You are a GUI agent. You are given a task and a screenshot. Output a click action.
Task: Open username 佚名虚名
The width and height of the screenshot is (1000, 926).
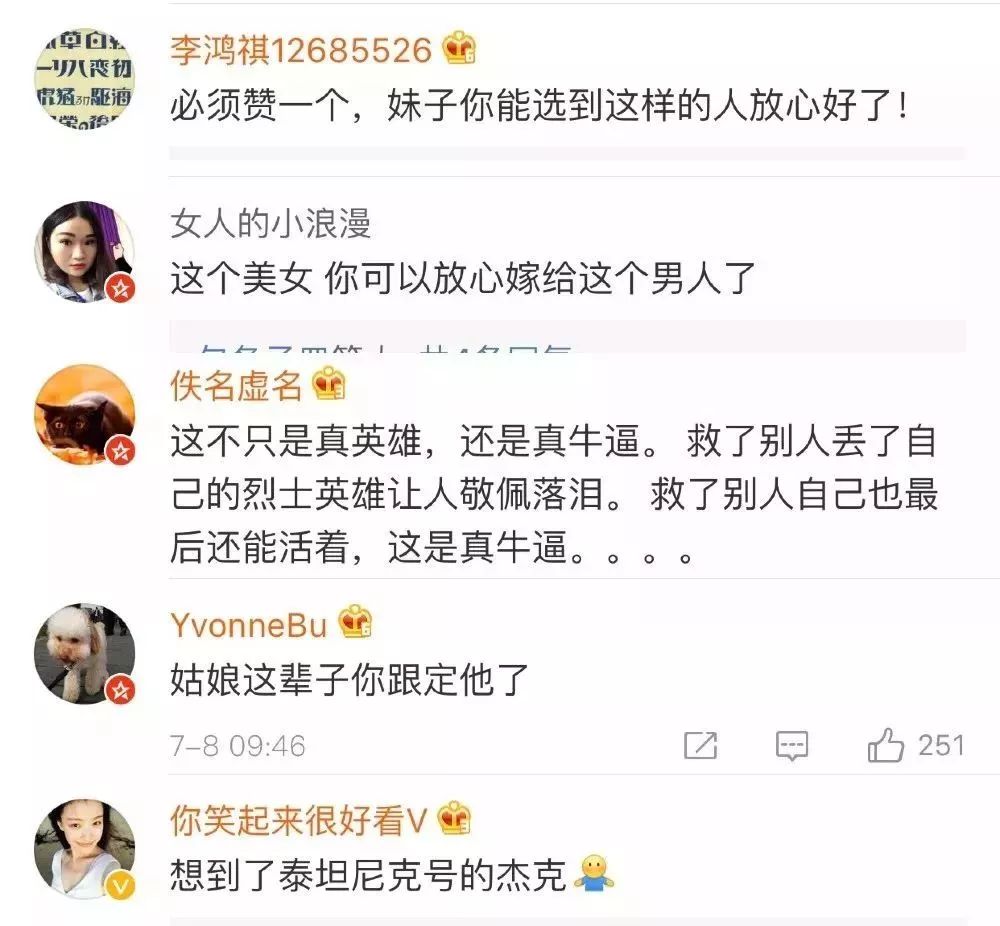236,385
